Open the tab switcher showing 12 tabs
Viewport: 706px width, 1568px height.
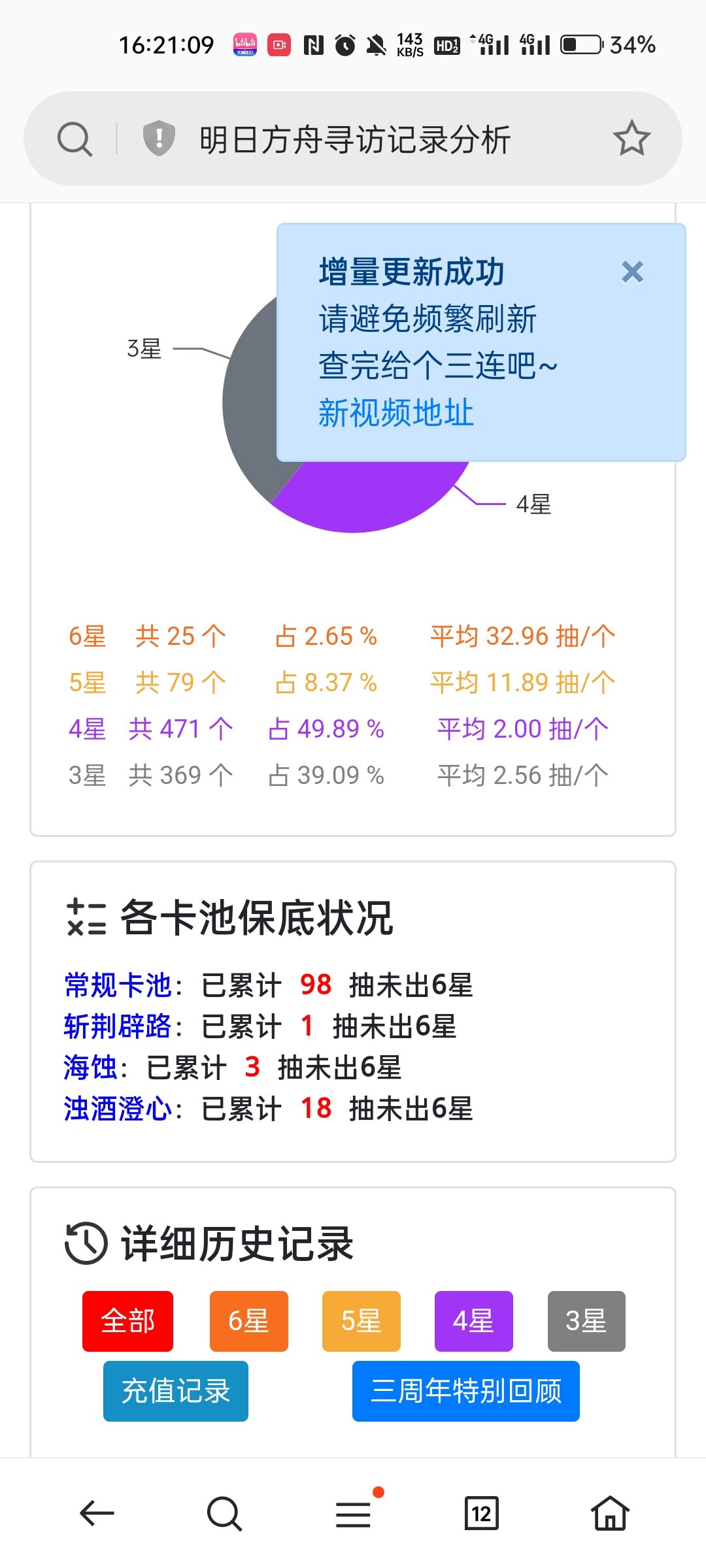(x=481, y=1513)
